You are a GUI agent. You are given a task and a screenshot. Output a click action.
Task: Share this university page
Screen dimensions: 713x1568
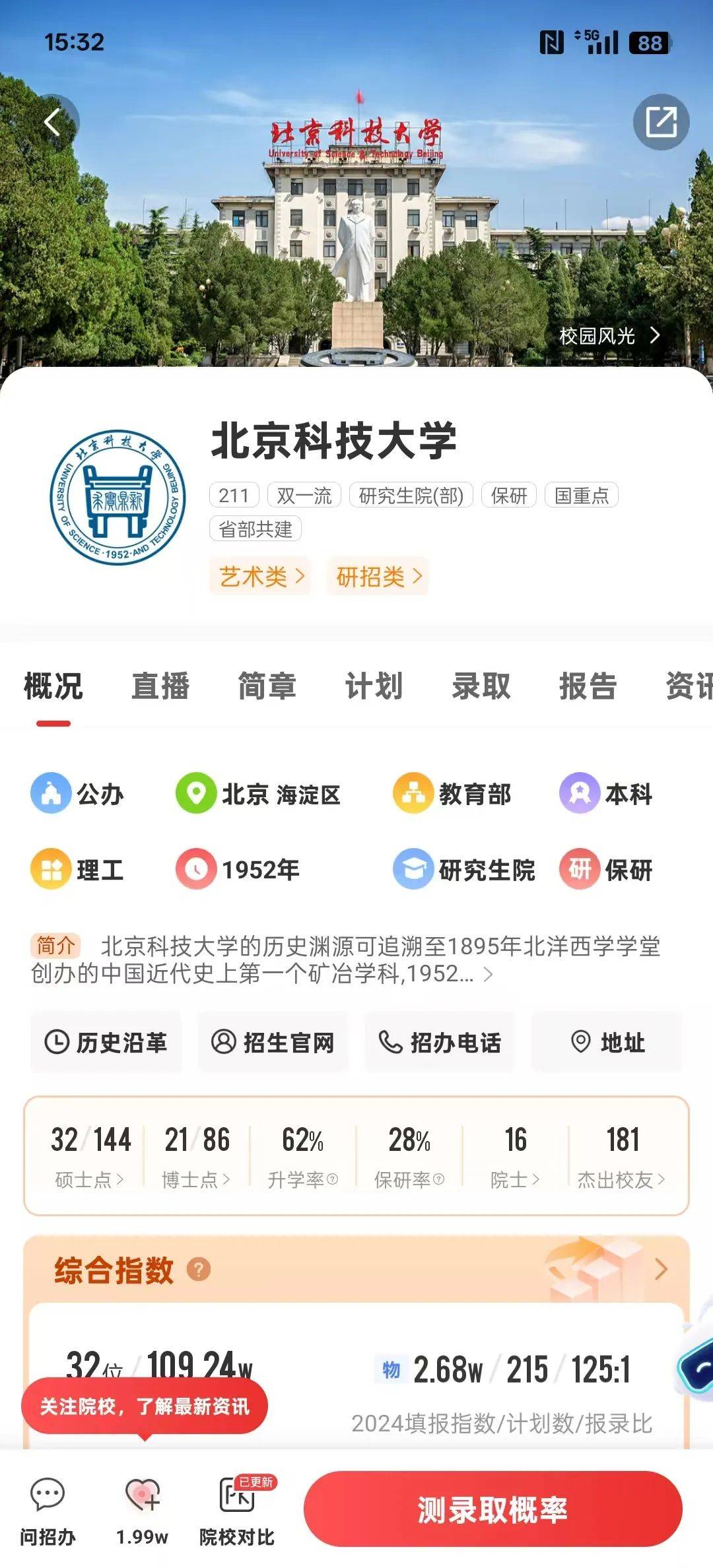pos(661,122)
